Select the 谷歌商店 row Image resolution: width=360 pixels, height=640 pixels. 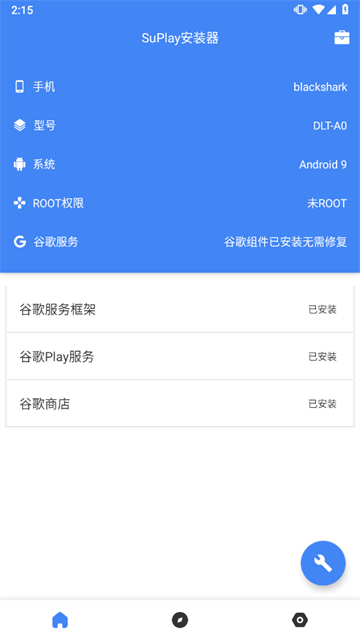[180, 404]
